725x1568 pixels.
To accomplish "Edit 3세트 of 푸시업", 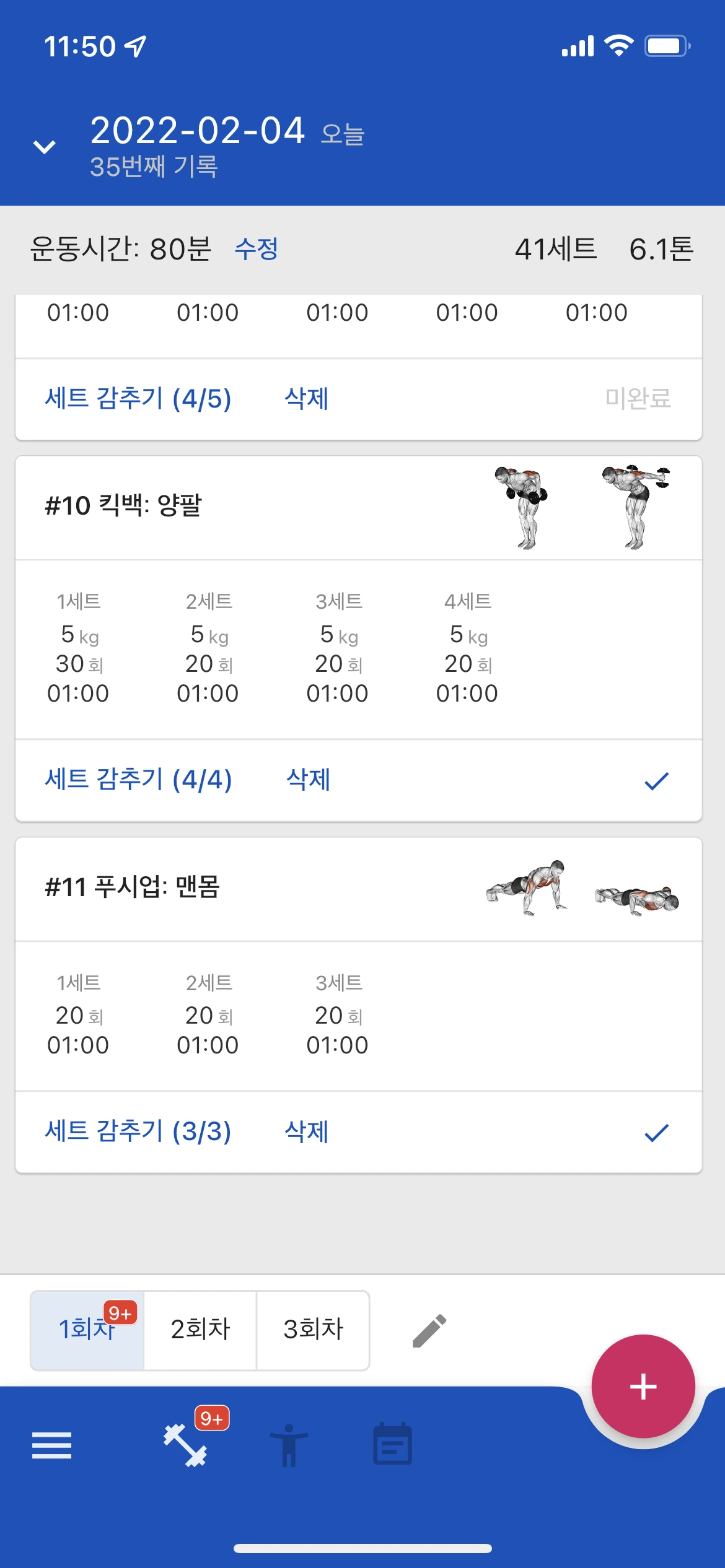I will [338, 1014].
